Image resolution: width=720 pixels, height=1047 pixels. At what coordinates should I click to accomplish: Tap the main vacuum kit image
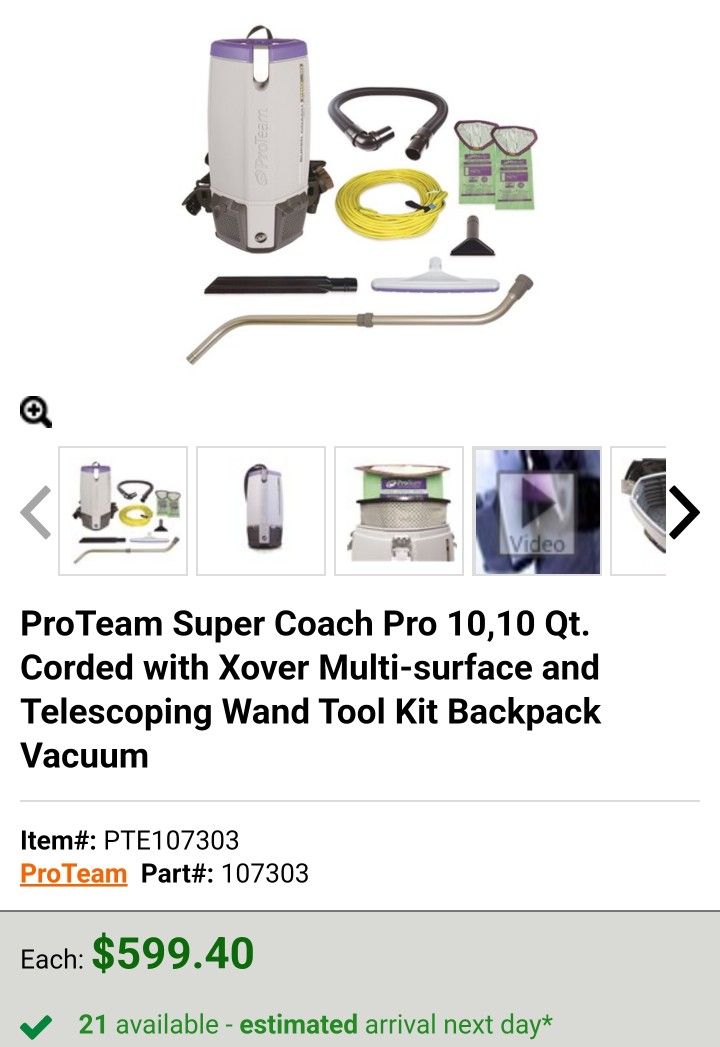pyautogui.click(x=360, y=195)
